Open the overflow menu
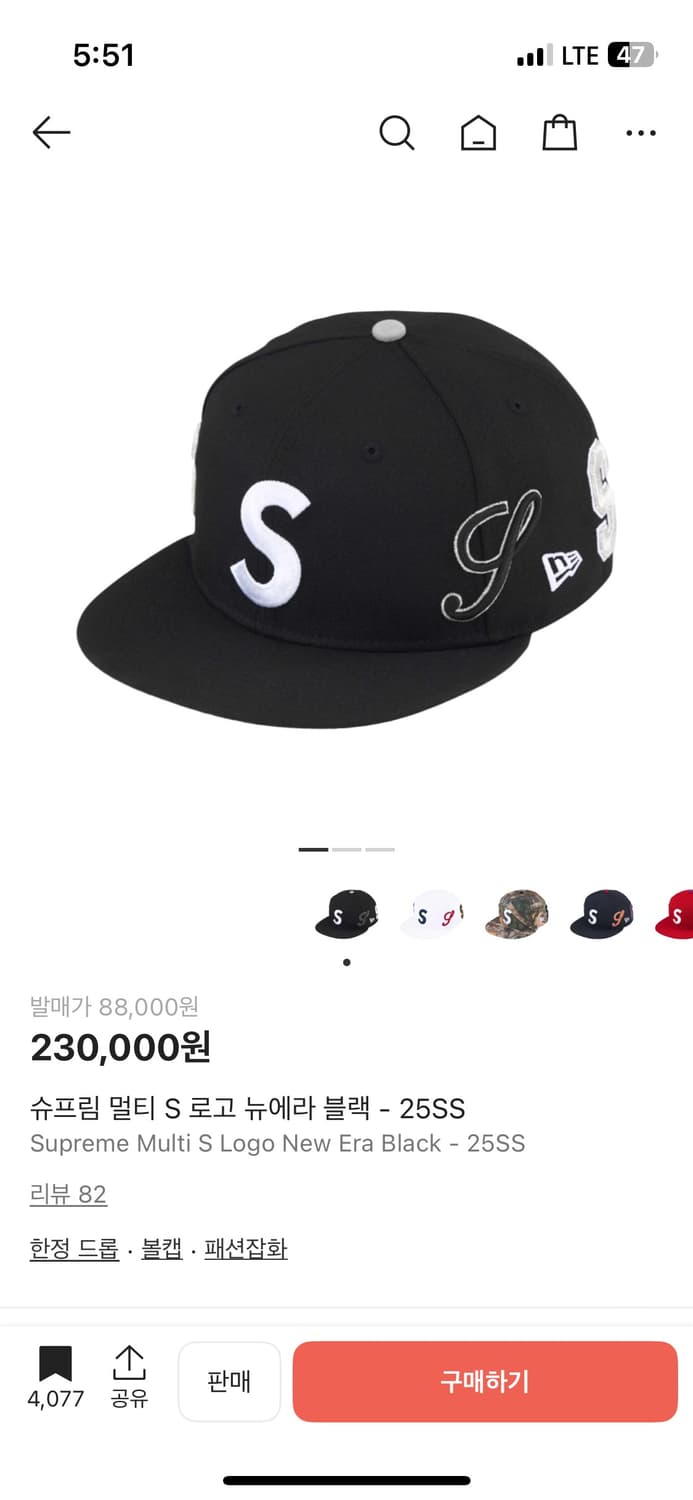 tap(640, 132)
